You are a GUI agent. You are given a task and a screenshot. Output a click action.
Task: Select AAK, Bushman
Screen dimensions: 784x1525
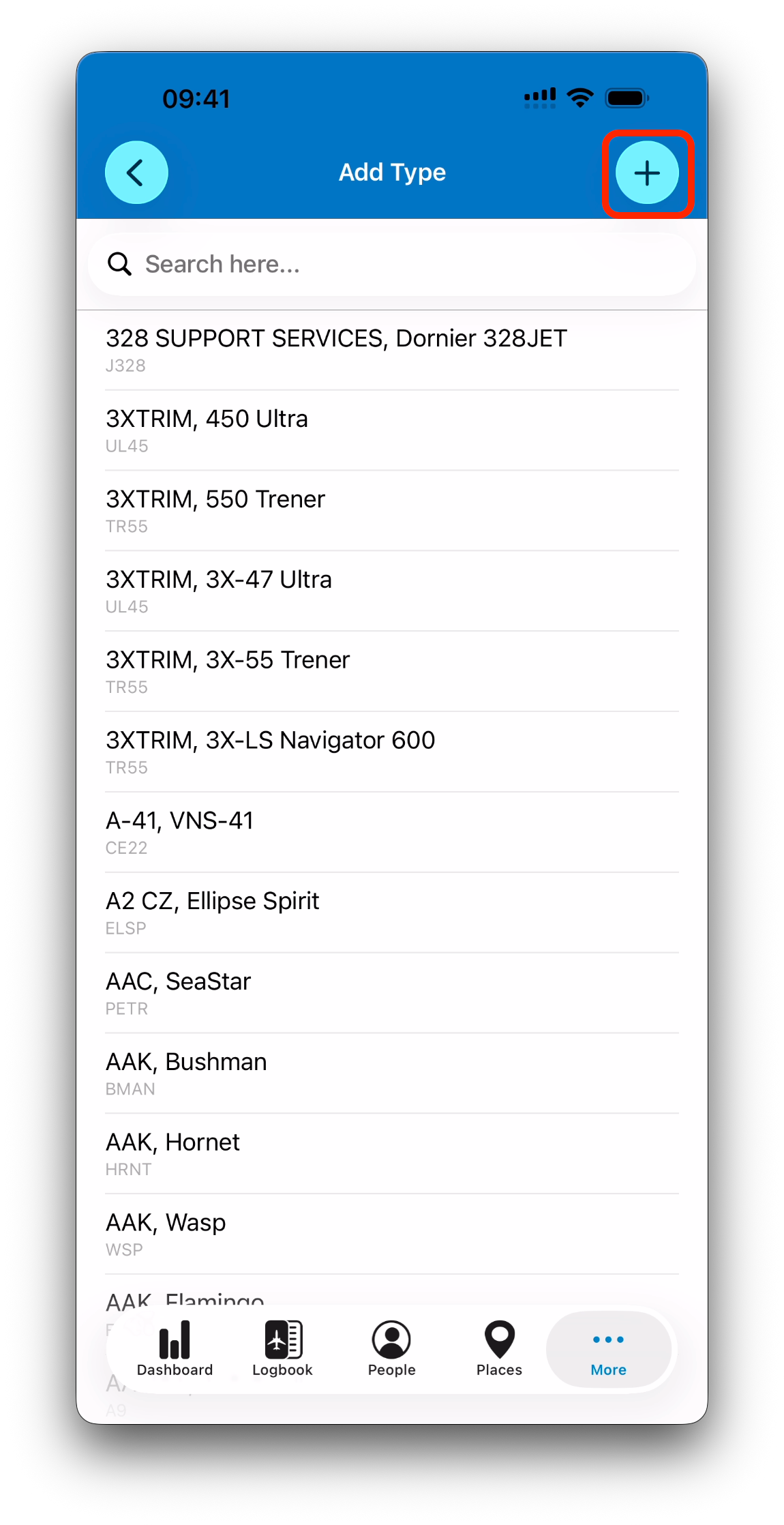tap(392, 1074)
